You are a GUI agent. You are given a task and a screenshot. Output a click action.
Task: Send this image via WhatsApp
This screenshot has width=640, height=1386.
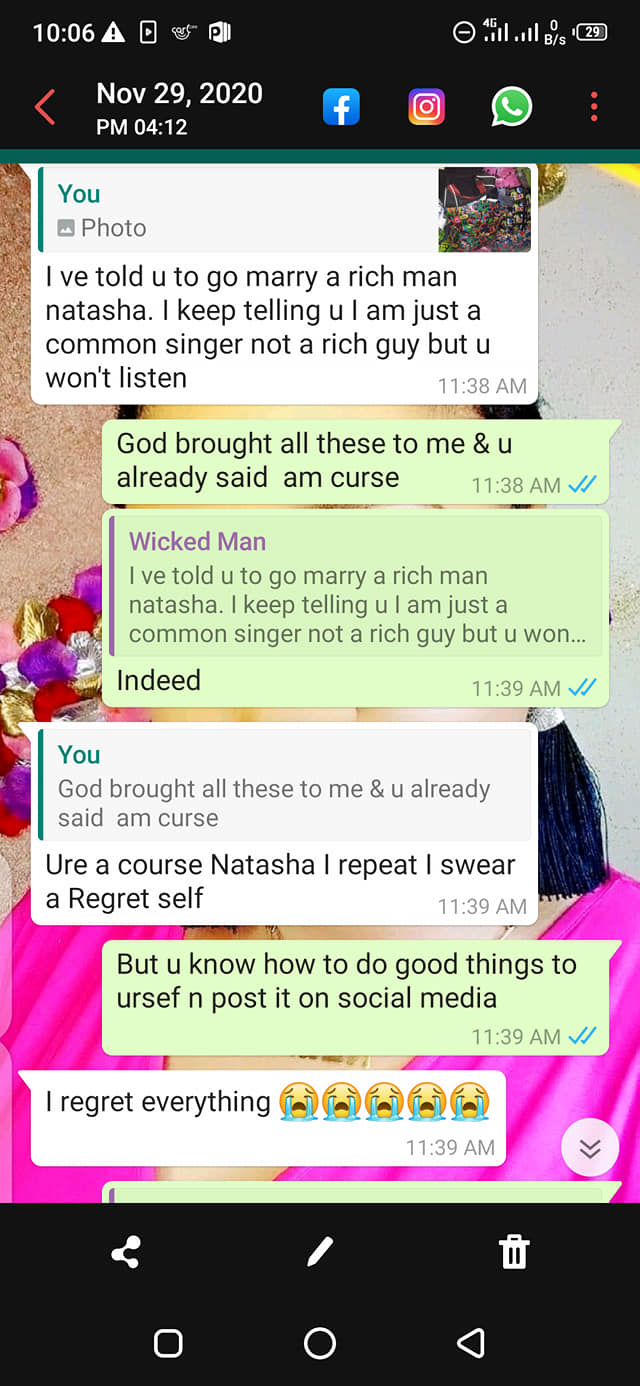(511, 107)
